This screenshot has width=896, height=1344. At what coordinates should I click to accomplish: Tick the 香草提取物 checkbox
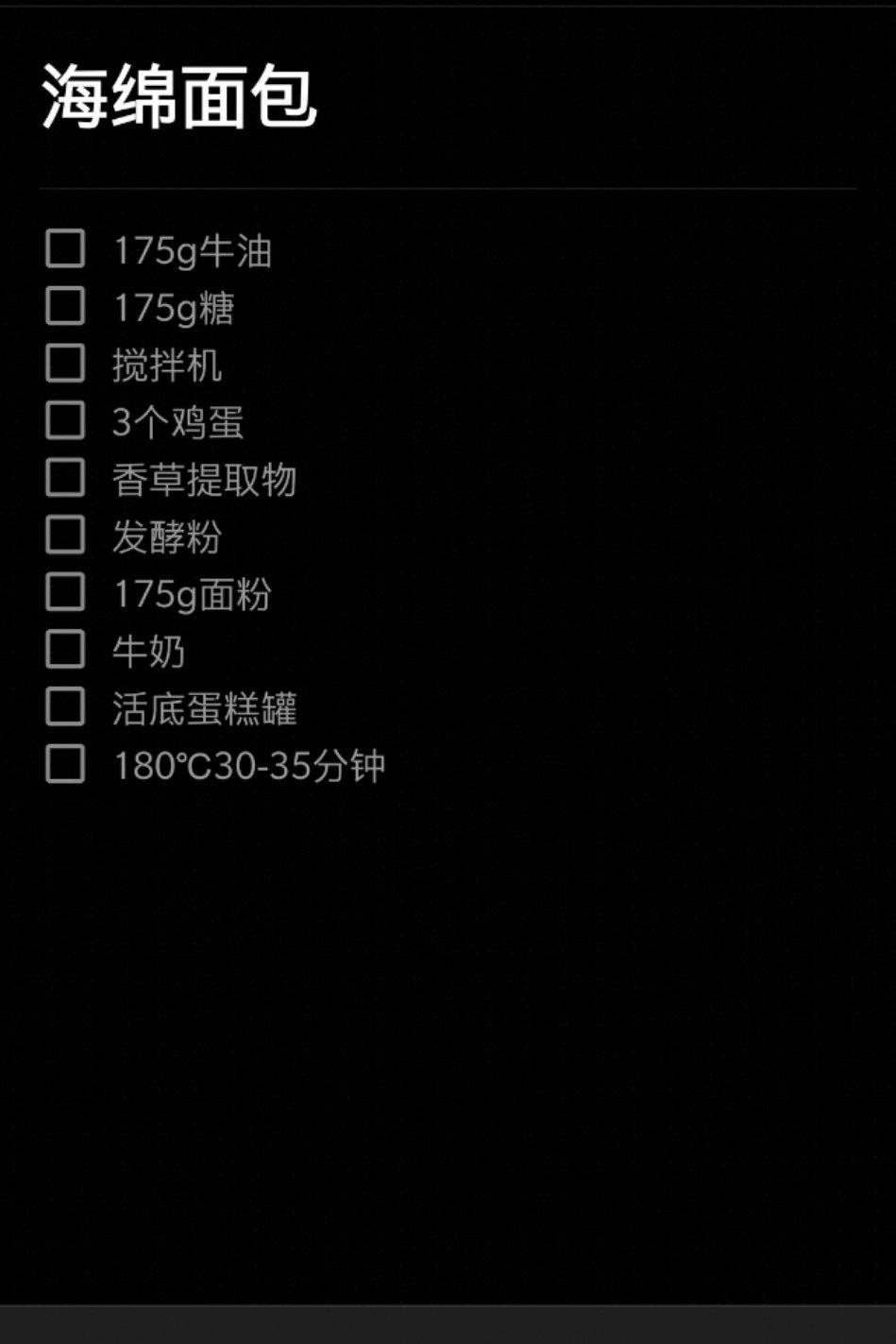pyautogui.click(x=64, y=481)
